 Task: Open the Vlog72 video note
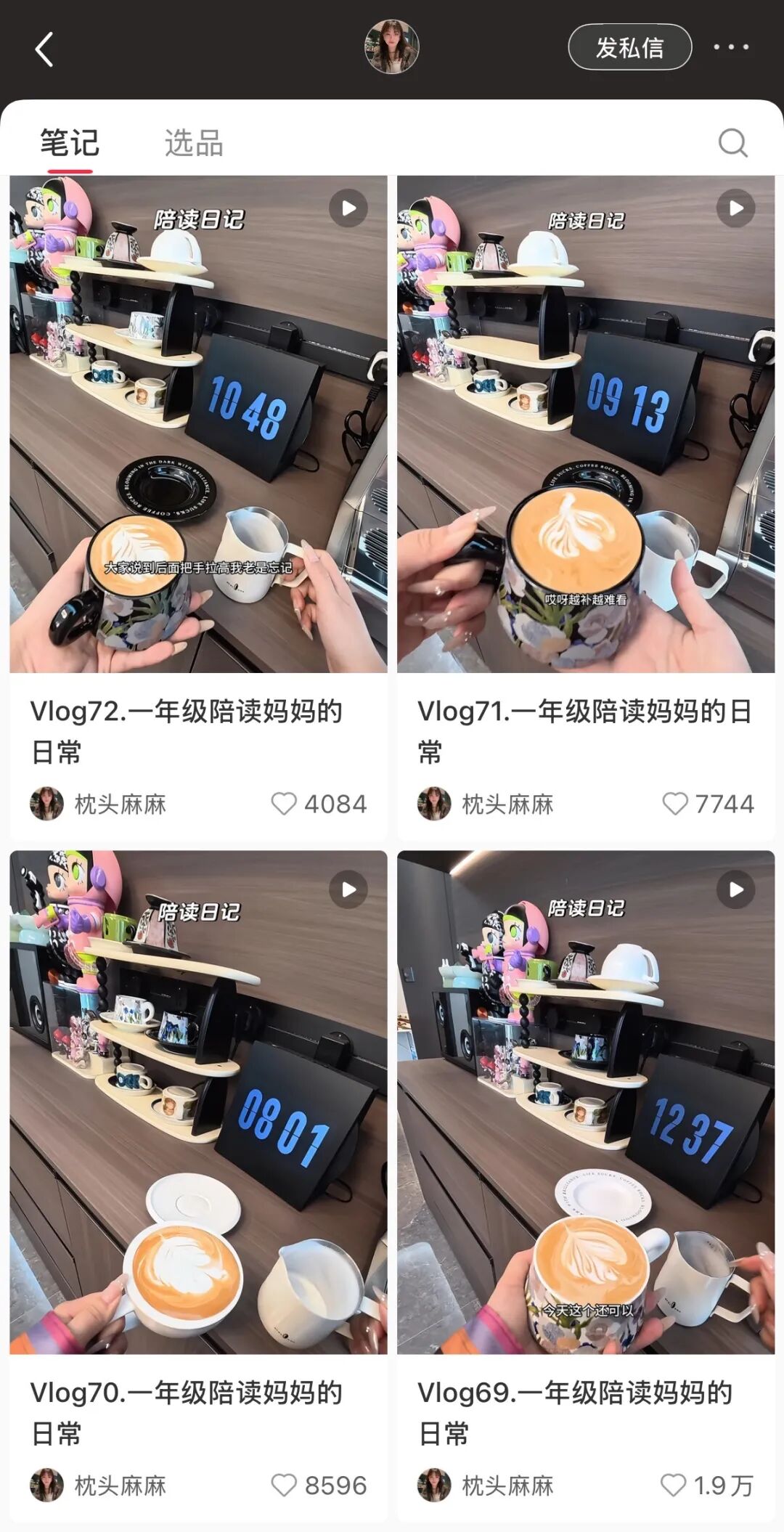pyautogui.click(x=198, y=424)
